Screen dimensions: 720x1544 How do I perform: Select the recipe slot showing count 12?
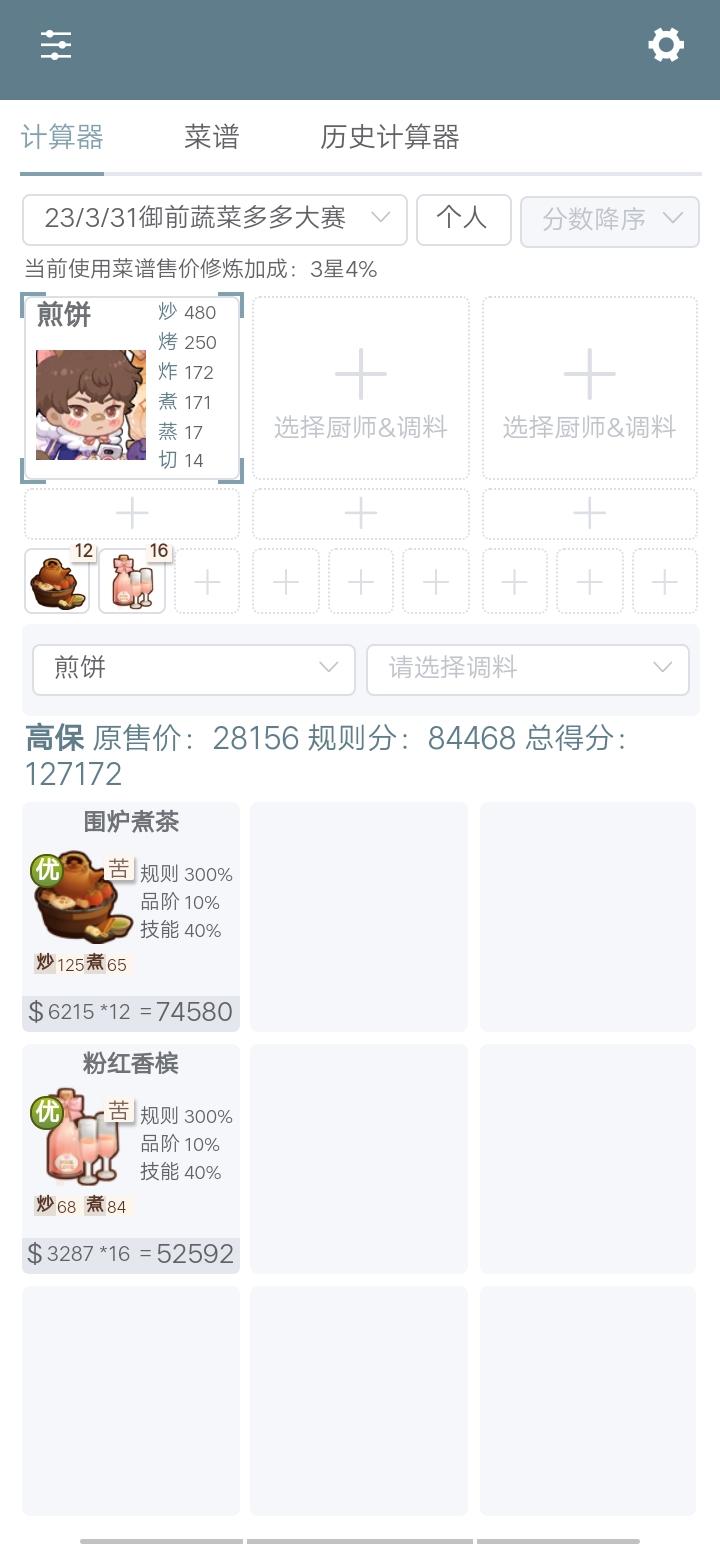tap(56, 580)
